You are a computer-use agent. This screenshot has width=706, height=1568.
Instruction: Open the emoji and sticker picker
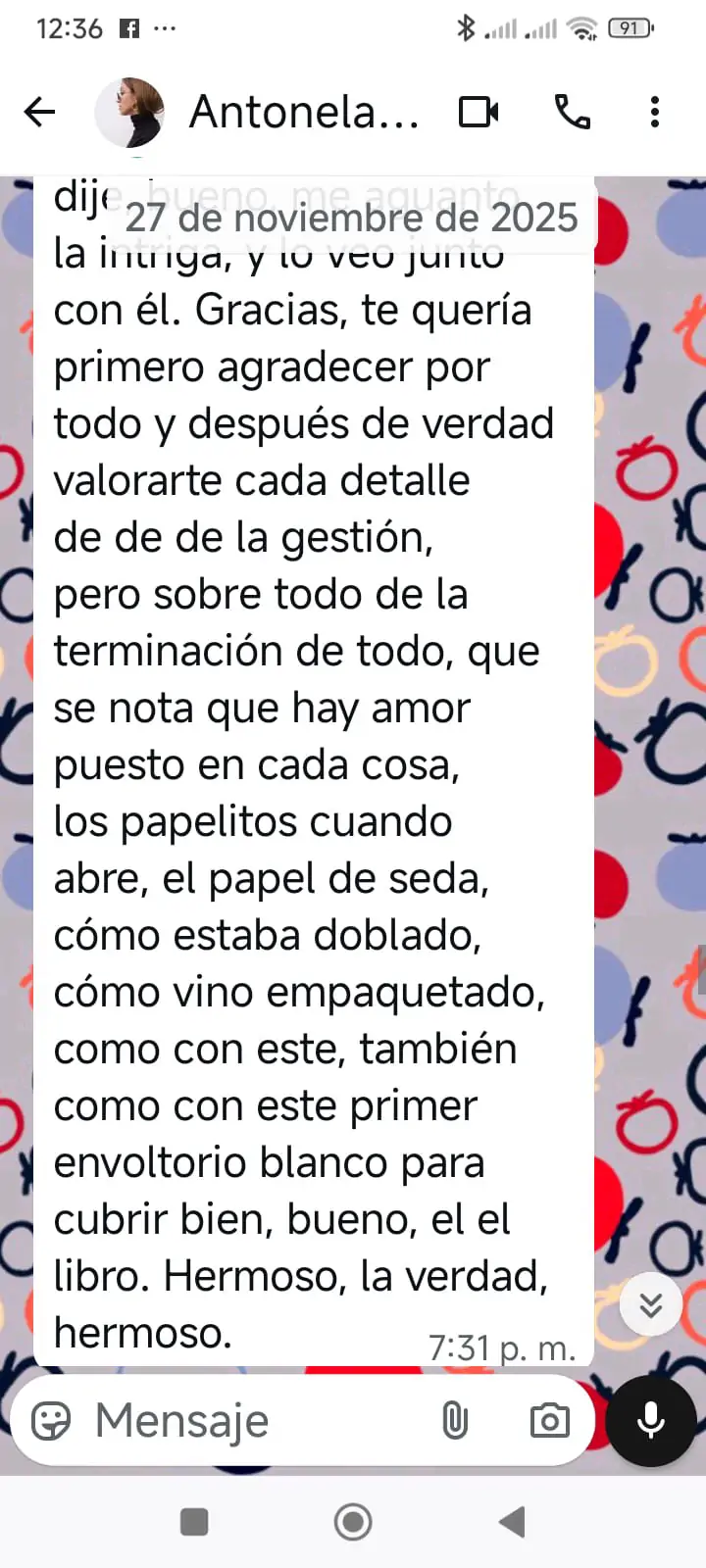51,1420
